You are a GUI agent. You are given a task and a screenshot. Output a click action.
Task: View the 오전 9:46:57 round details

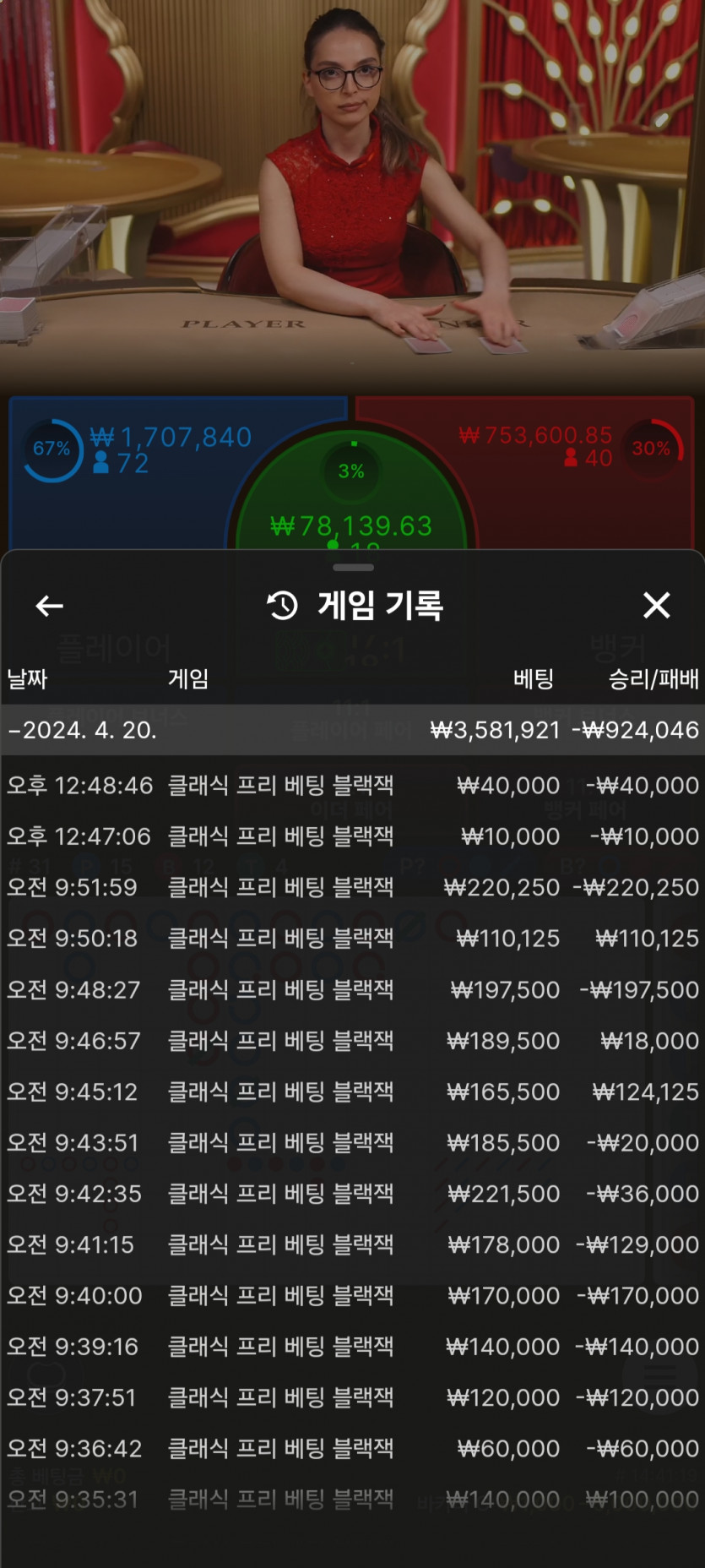tap(352, 1041)
